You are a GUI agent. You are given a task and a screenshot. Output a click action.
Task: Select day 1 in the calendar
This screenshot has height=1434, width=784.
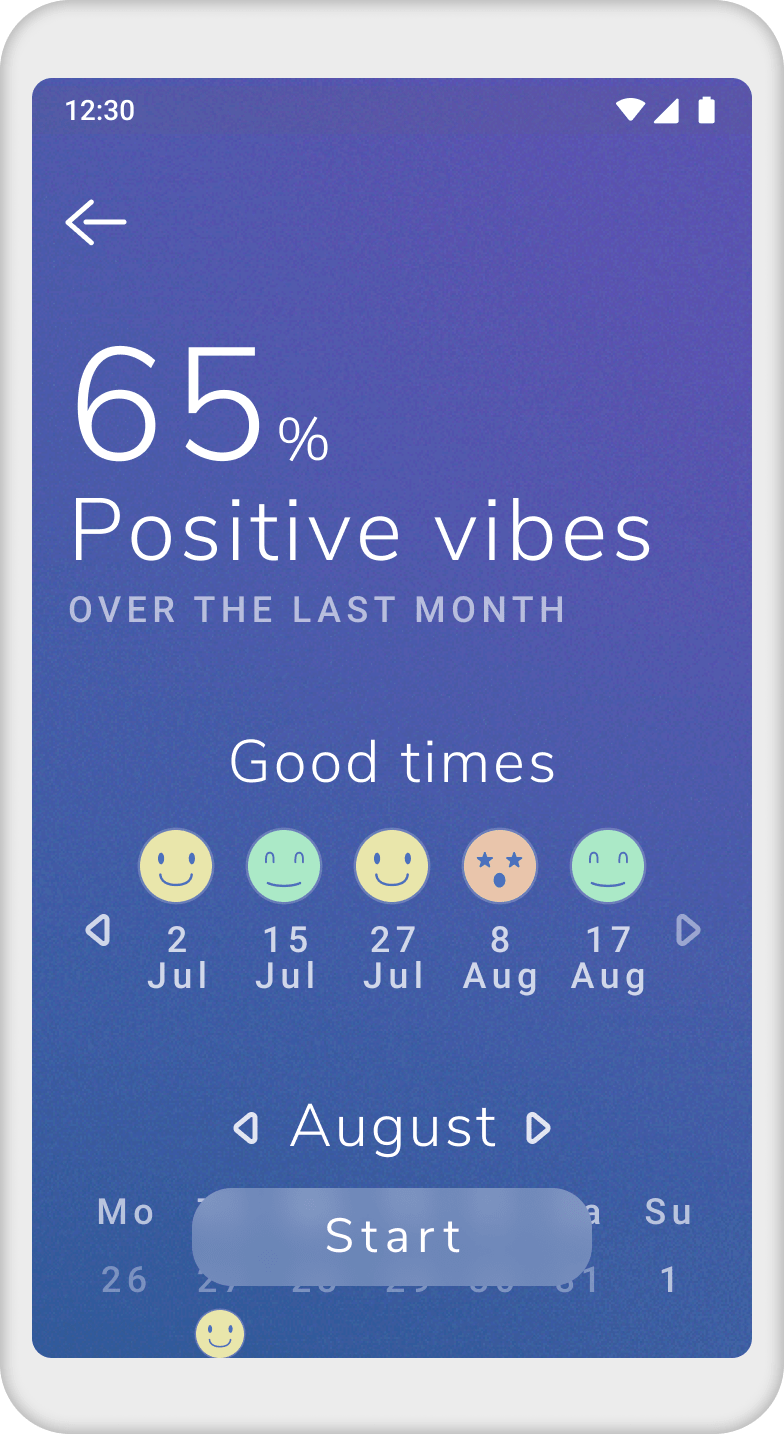(668, 1280)
